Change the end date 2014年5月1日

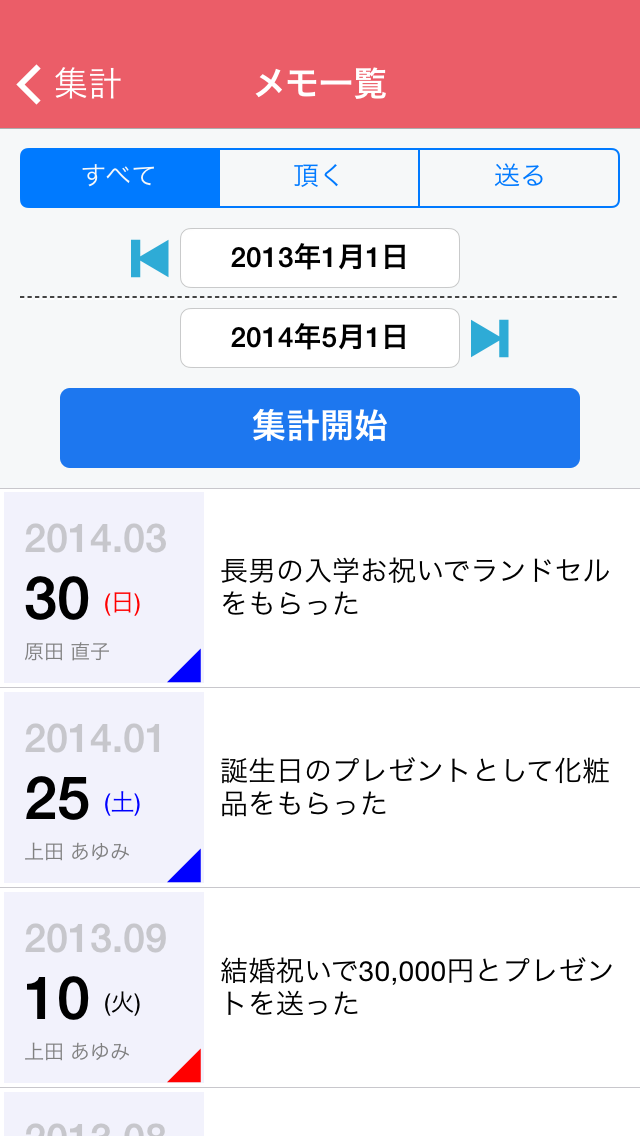(x=320, y=338)
